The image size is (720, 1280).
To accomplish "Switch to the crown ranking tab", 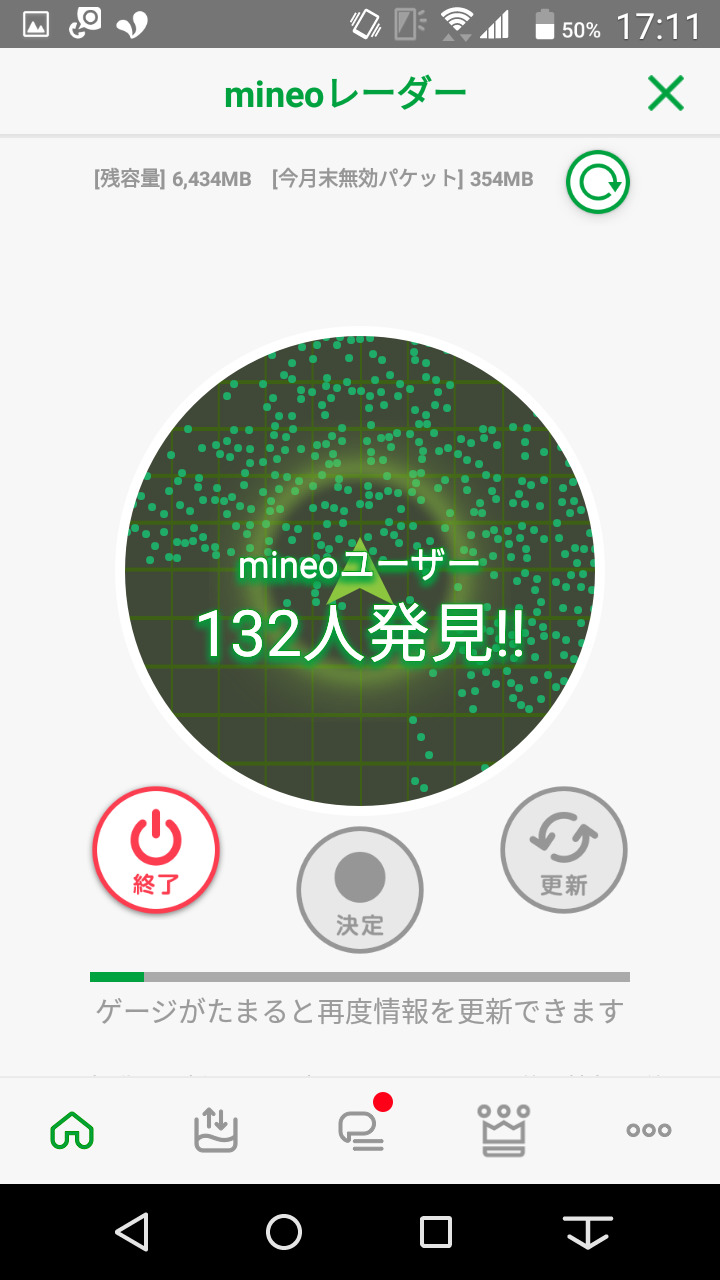I will (x=504, y=1130).
